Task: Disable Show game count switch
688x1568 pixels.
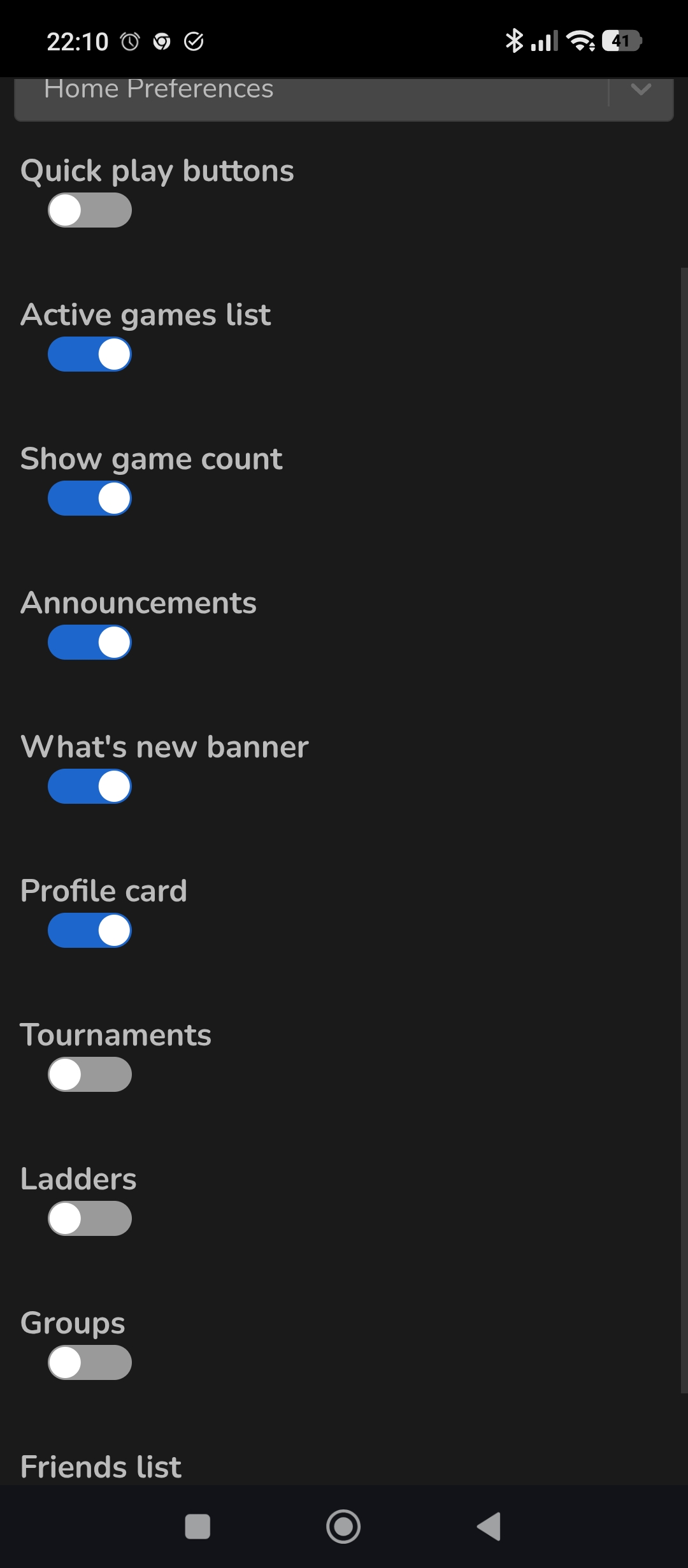Action: pos(90,498)
